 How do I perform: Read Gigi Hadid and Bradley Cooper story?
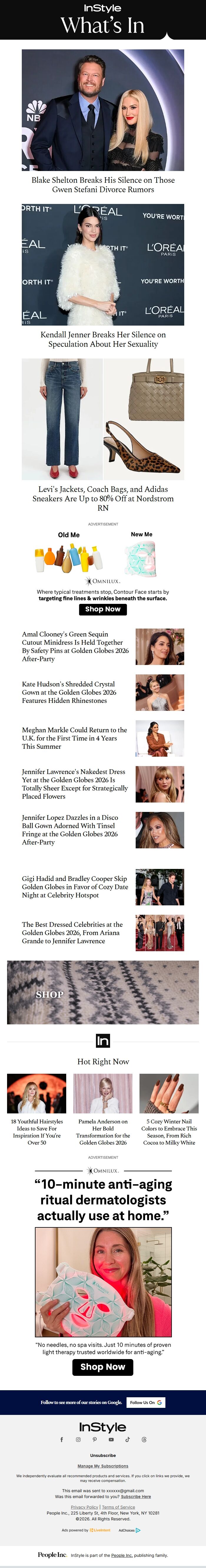pyautogui.click(x=74, y=887)
